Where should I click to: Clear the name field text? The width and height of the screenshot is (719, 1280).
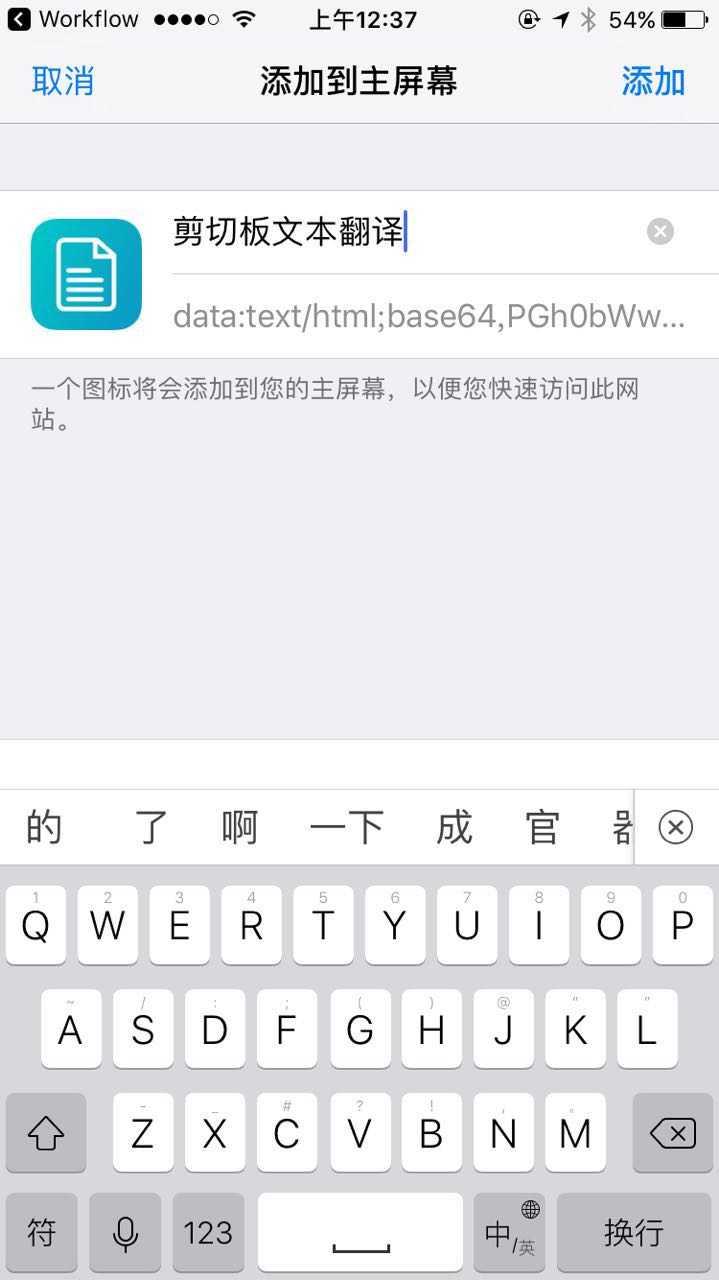pos(660,232)
